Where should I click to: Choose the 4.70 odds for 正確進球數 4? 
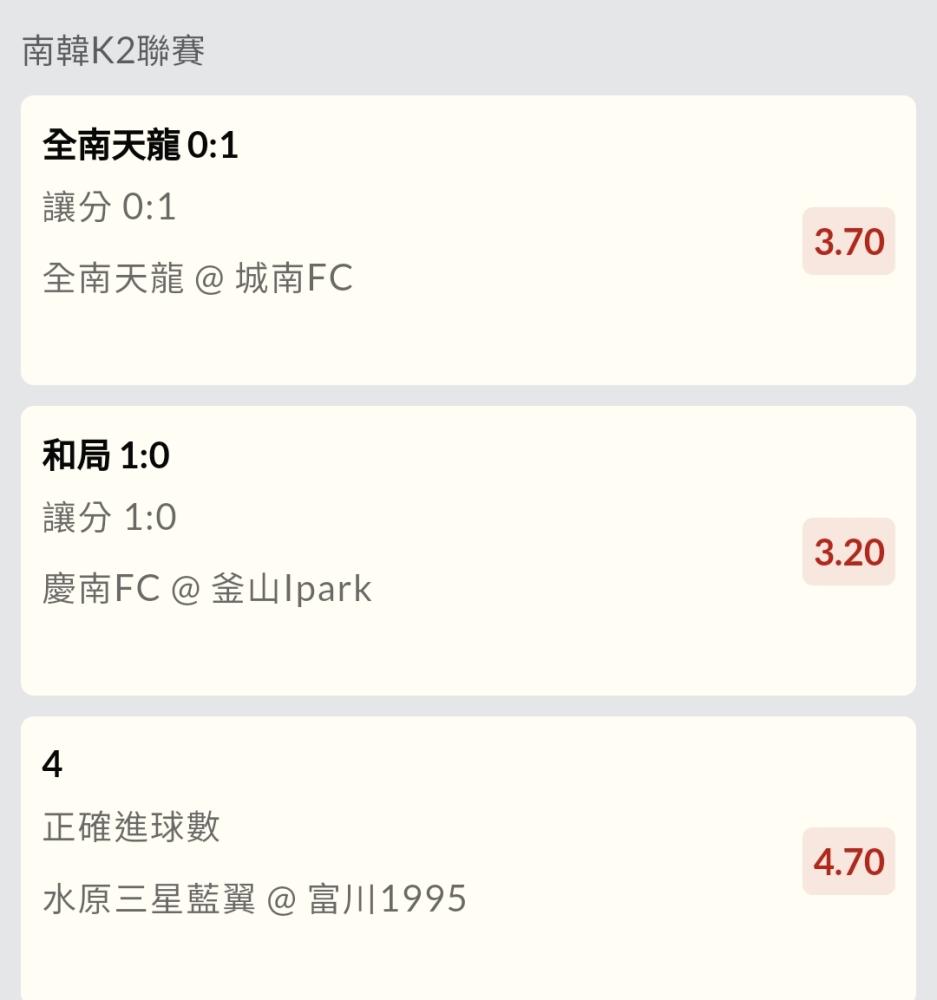[848, 862]
